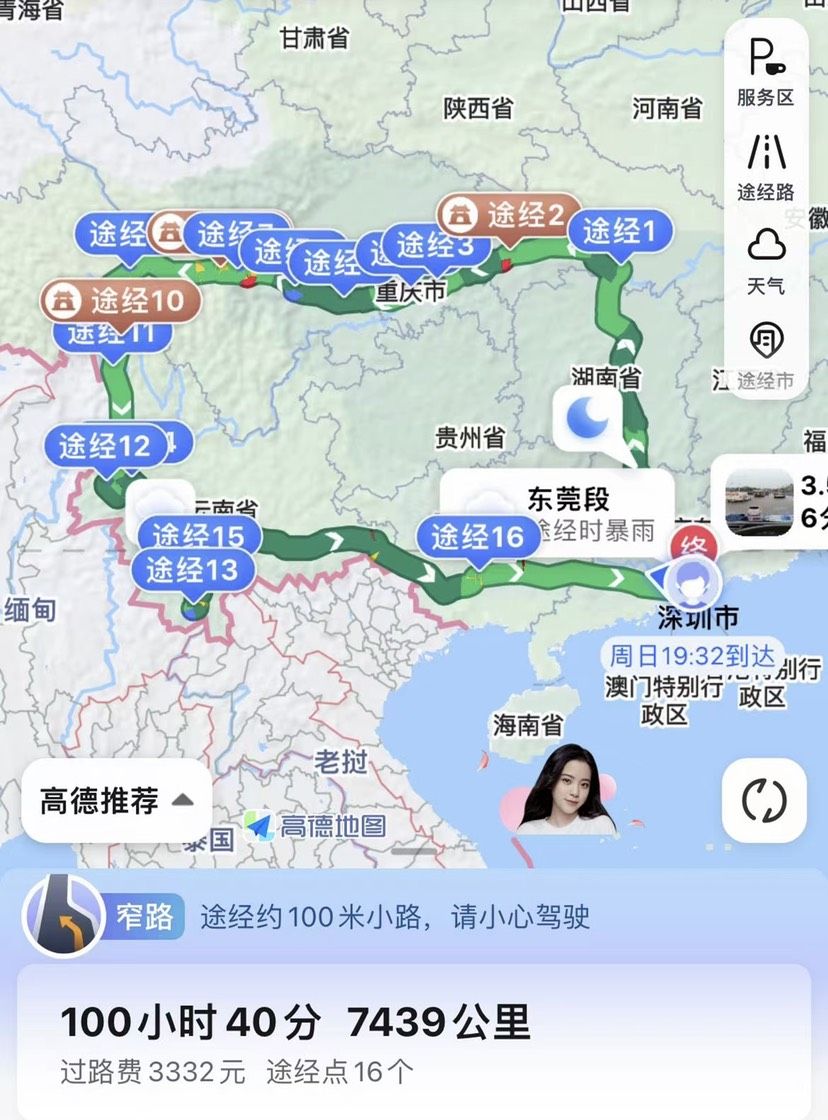The width and height of the screenshot is (828, 1120).
Task: Check weather along the route
Action: [x=765, y=259]
